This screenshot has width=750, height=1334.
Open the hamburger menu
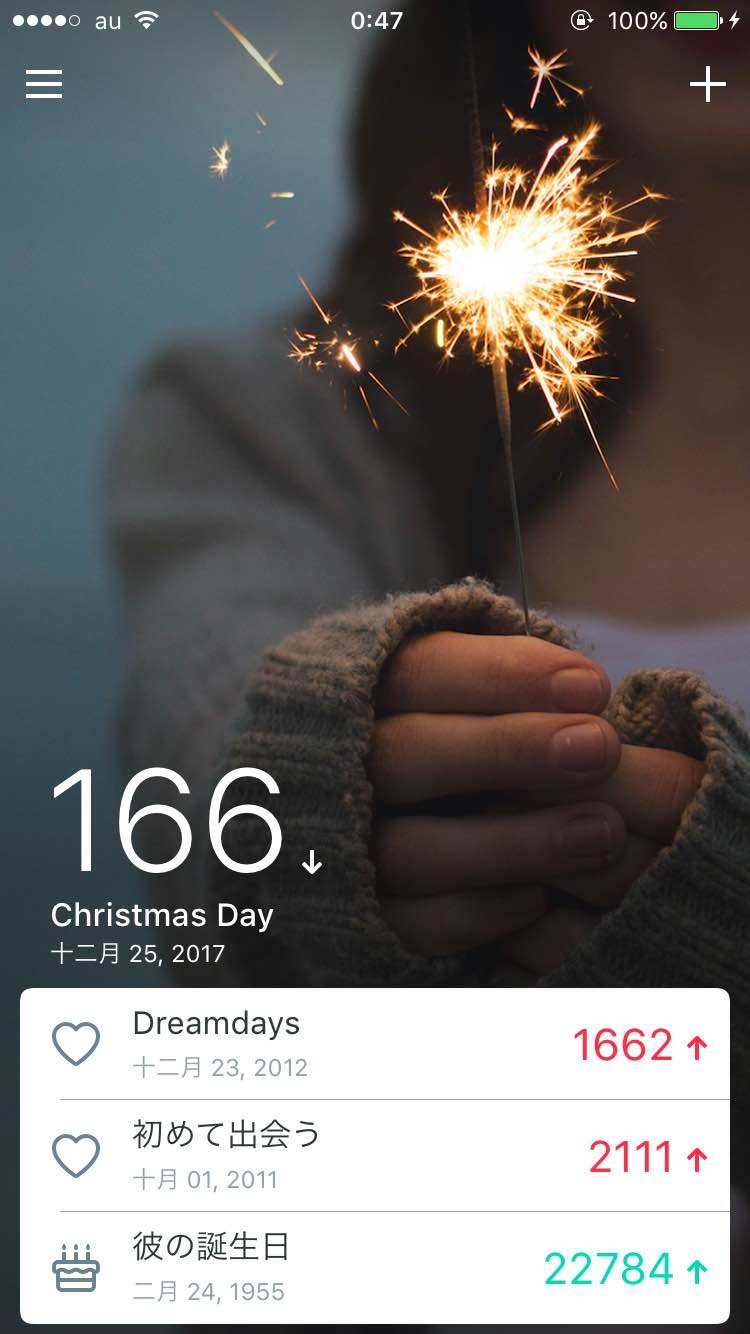(44, 84)
